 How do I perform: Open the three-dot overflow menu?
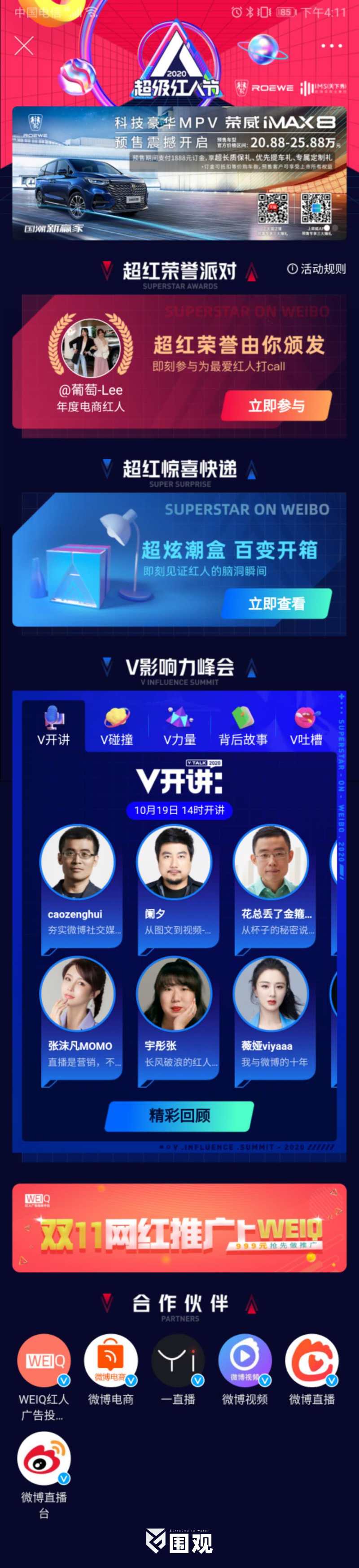[x=331, y=46]
